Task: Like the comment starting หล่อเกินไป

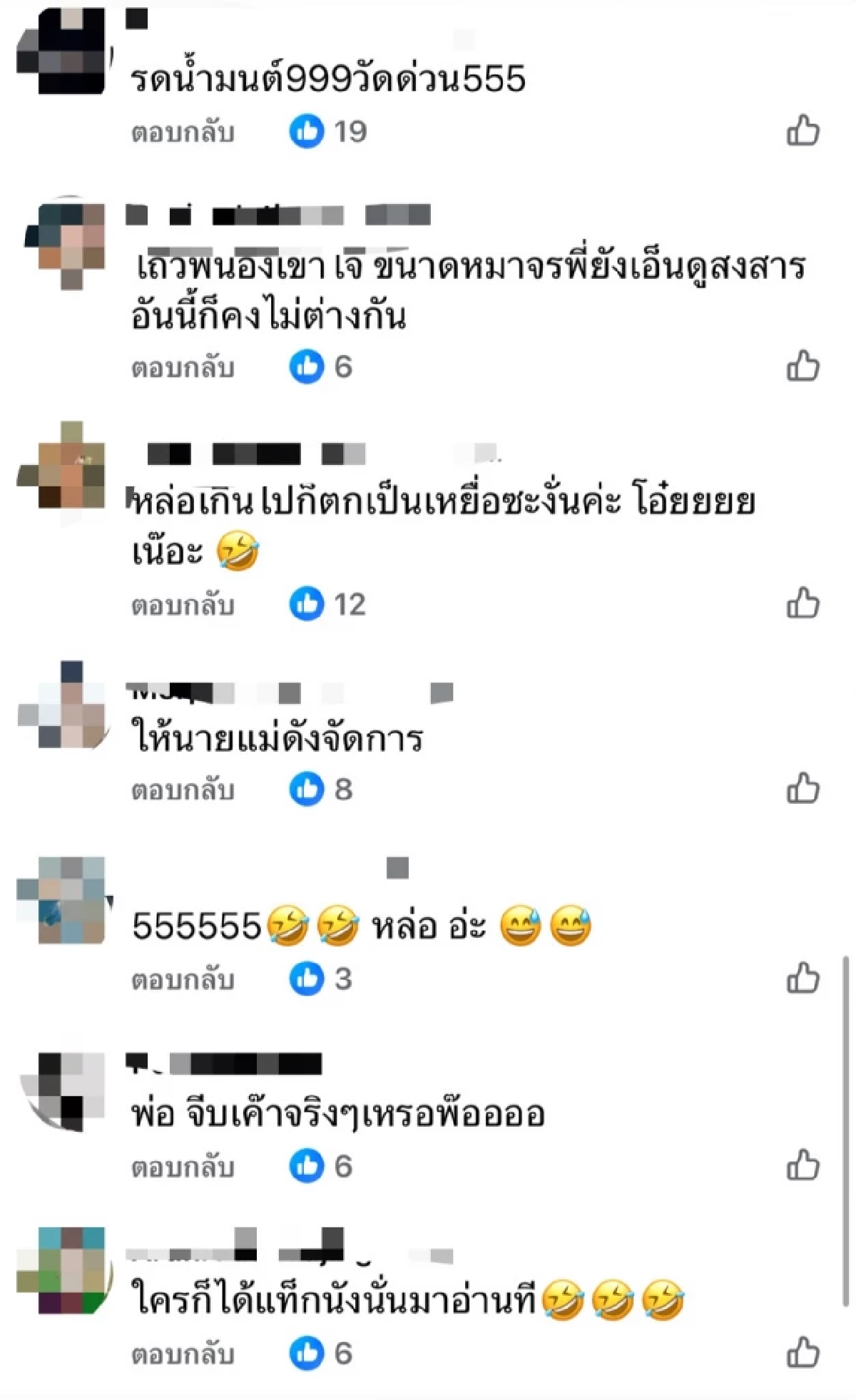Action: (x=802, y=603)
